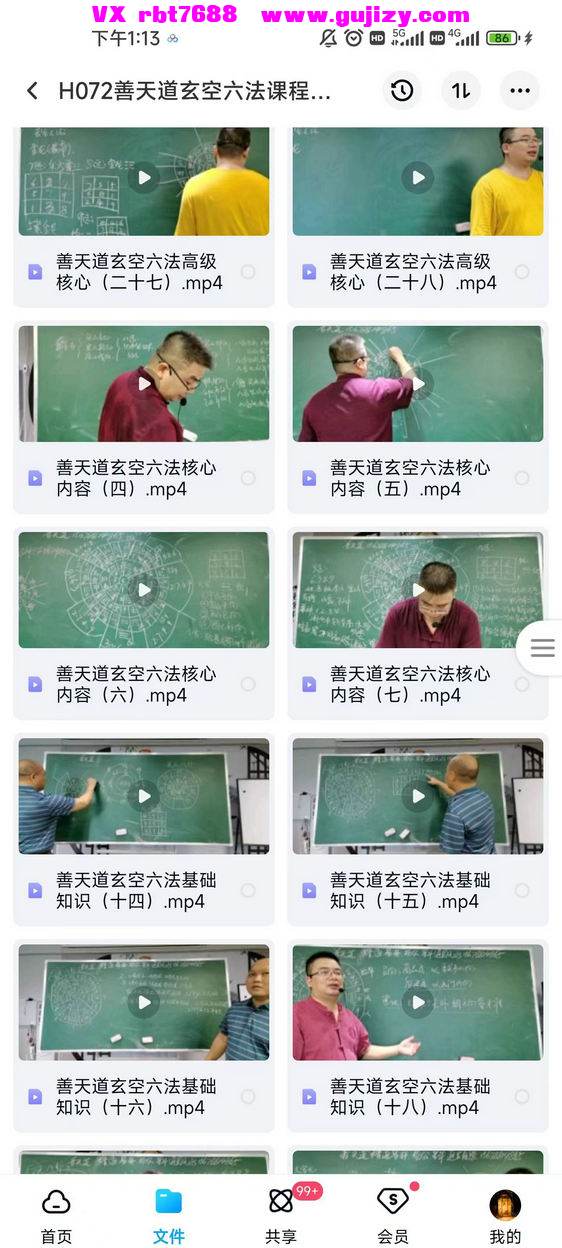Play video 高级核心（二十八）.mp4
Viewport: 562px width, 1248px height.
point(418,178)
